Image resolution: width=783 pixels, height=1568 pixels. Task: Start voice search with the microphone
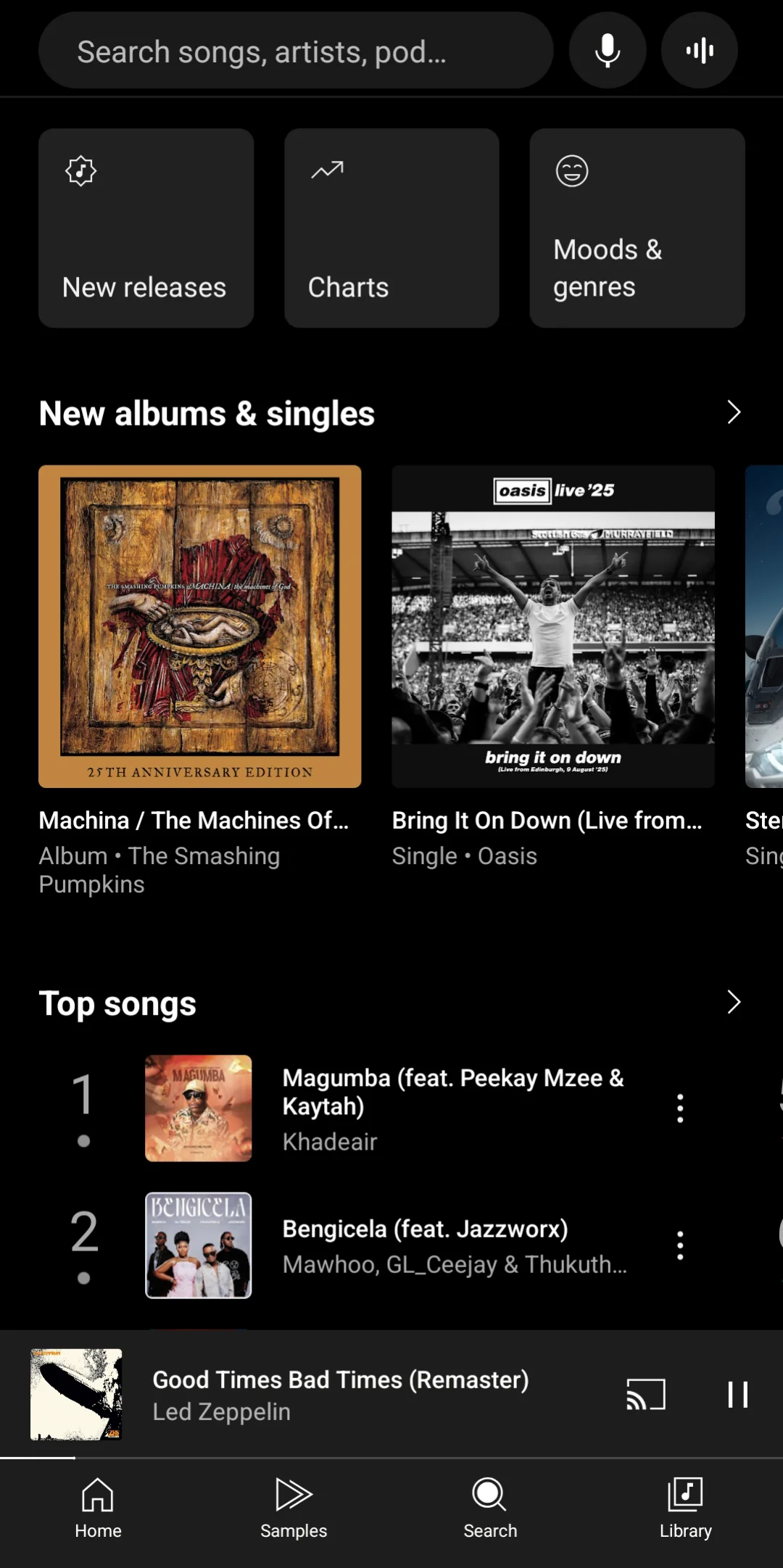607,51
